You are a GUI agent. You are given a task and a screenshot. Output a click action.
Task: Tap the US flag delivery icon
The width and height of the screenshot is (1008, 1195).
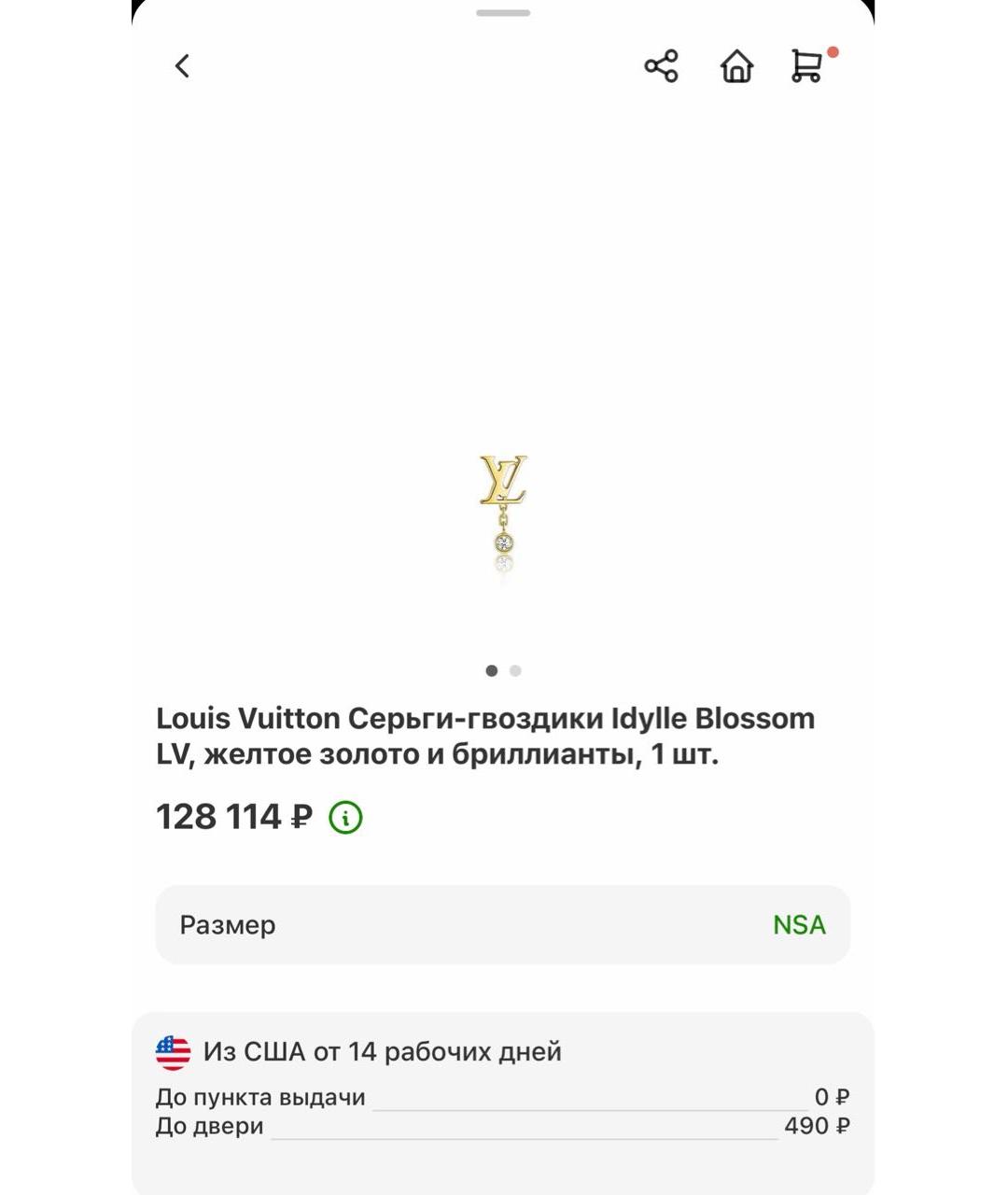point(173,1050)
